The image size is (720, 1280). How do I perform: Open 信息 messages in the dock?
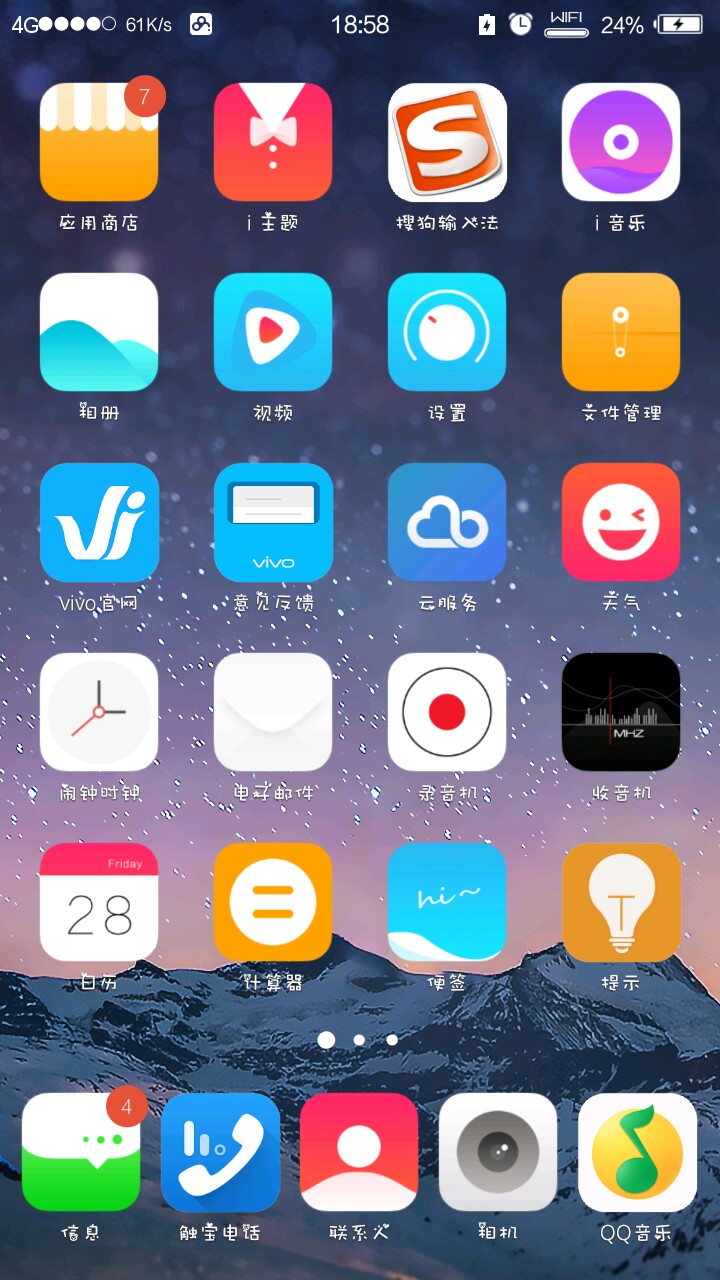[81, 1152]
